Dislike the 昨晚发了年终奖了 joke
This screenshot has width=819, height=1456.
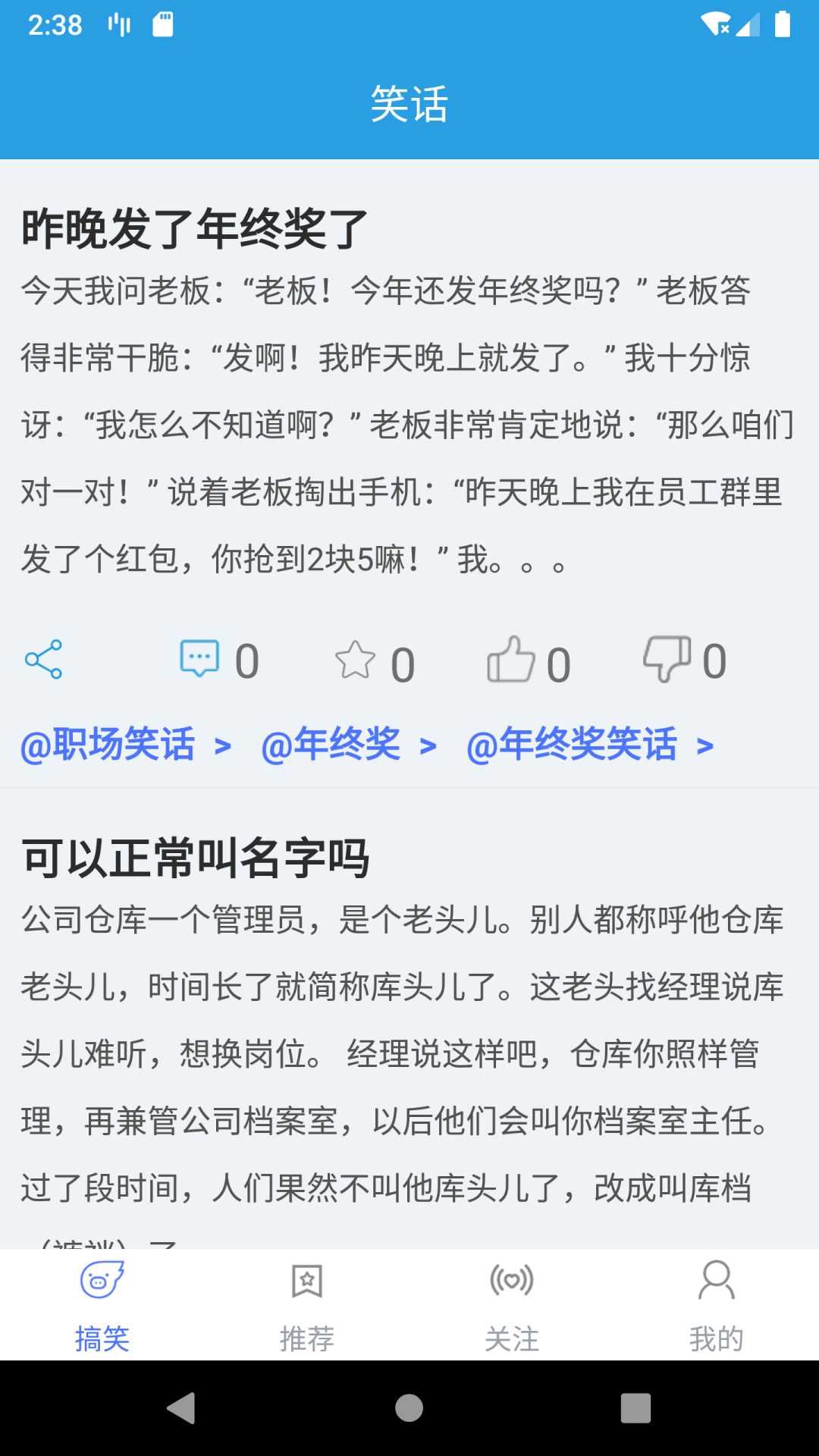point(667,659)
